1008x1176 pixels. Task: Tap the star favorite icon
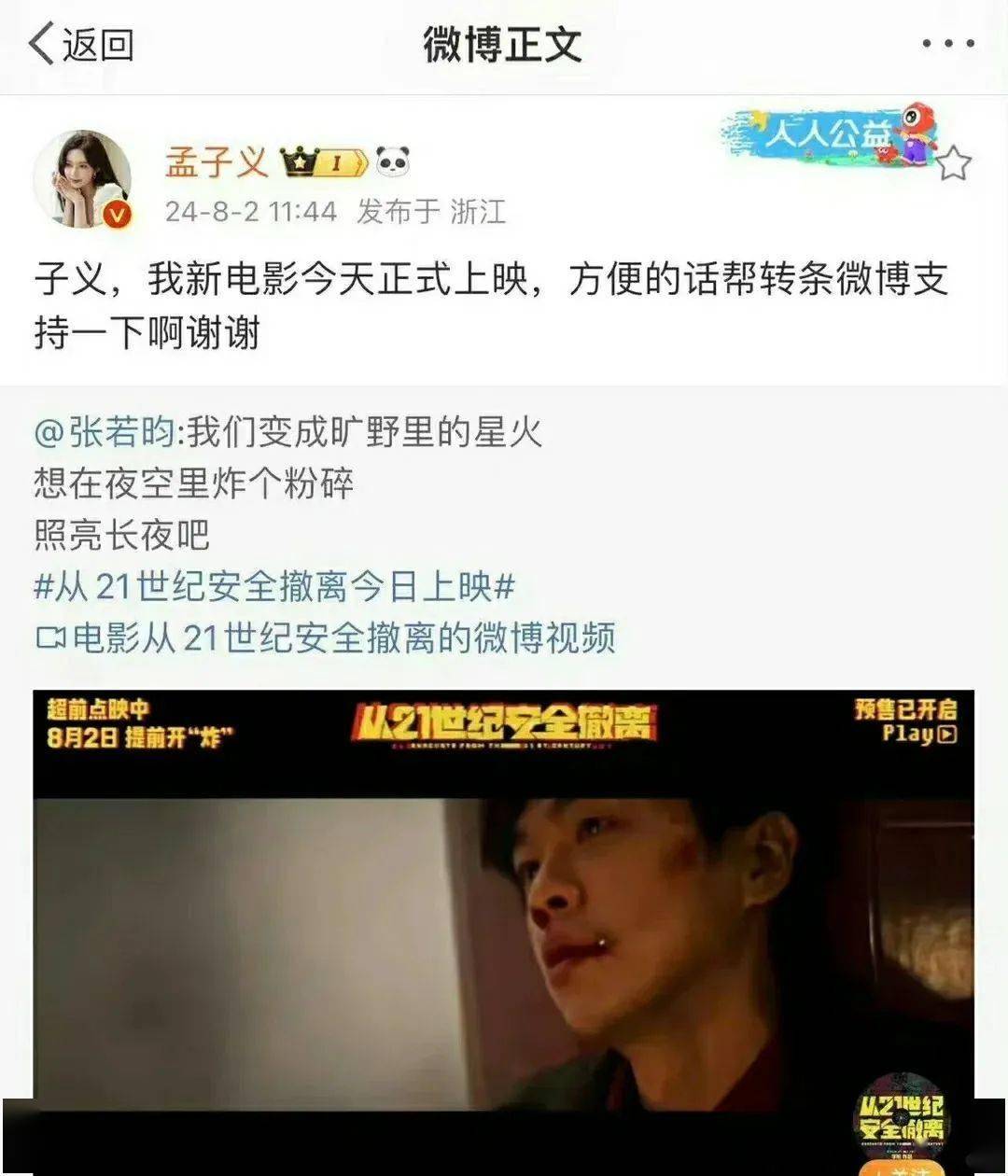(x=954, y=164)
